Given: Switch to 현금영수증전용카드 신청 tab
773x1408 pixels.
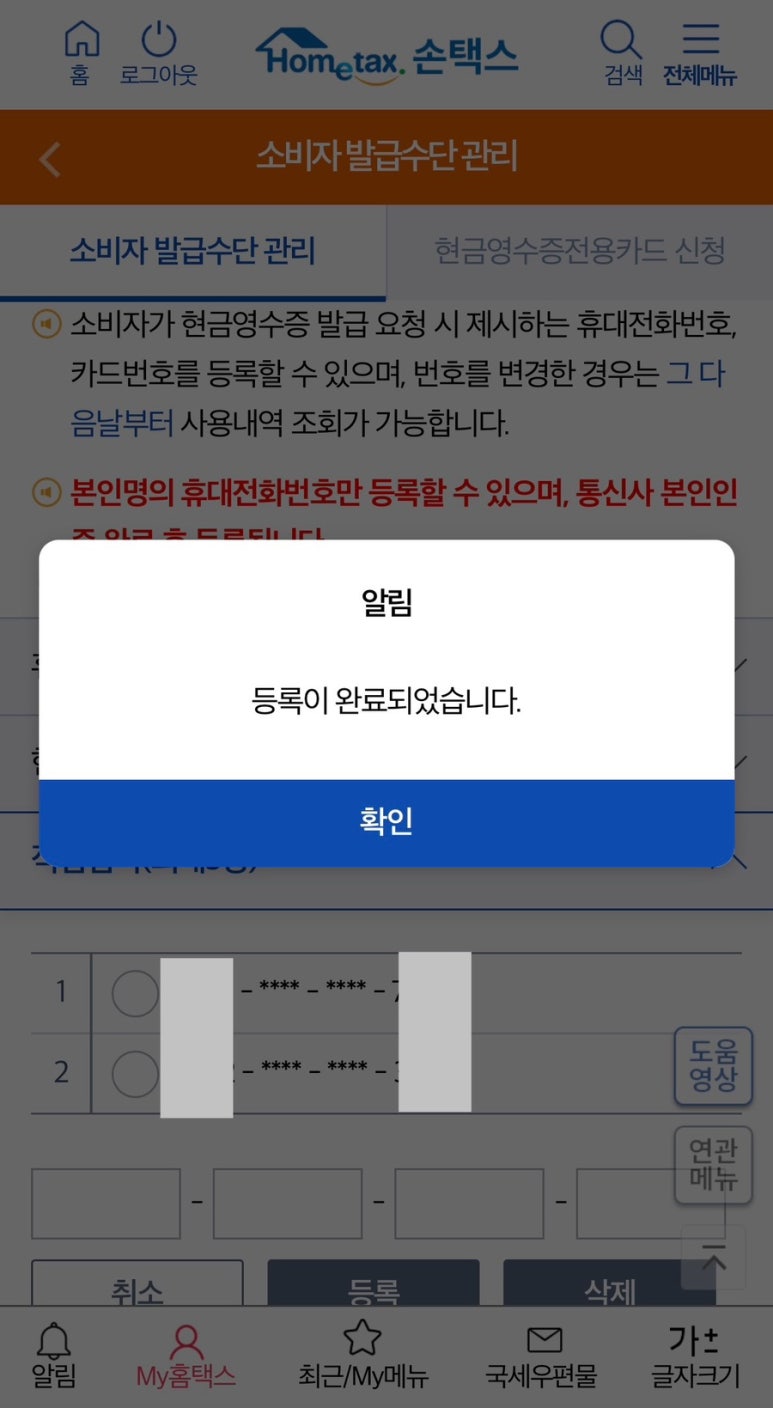Looking at the screenshot, I should [579, 251].
